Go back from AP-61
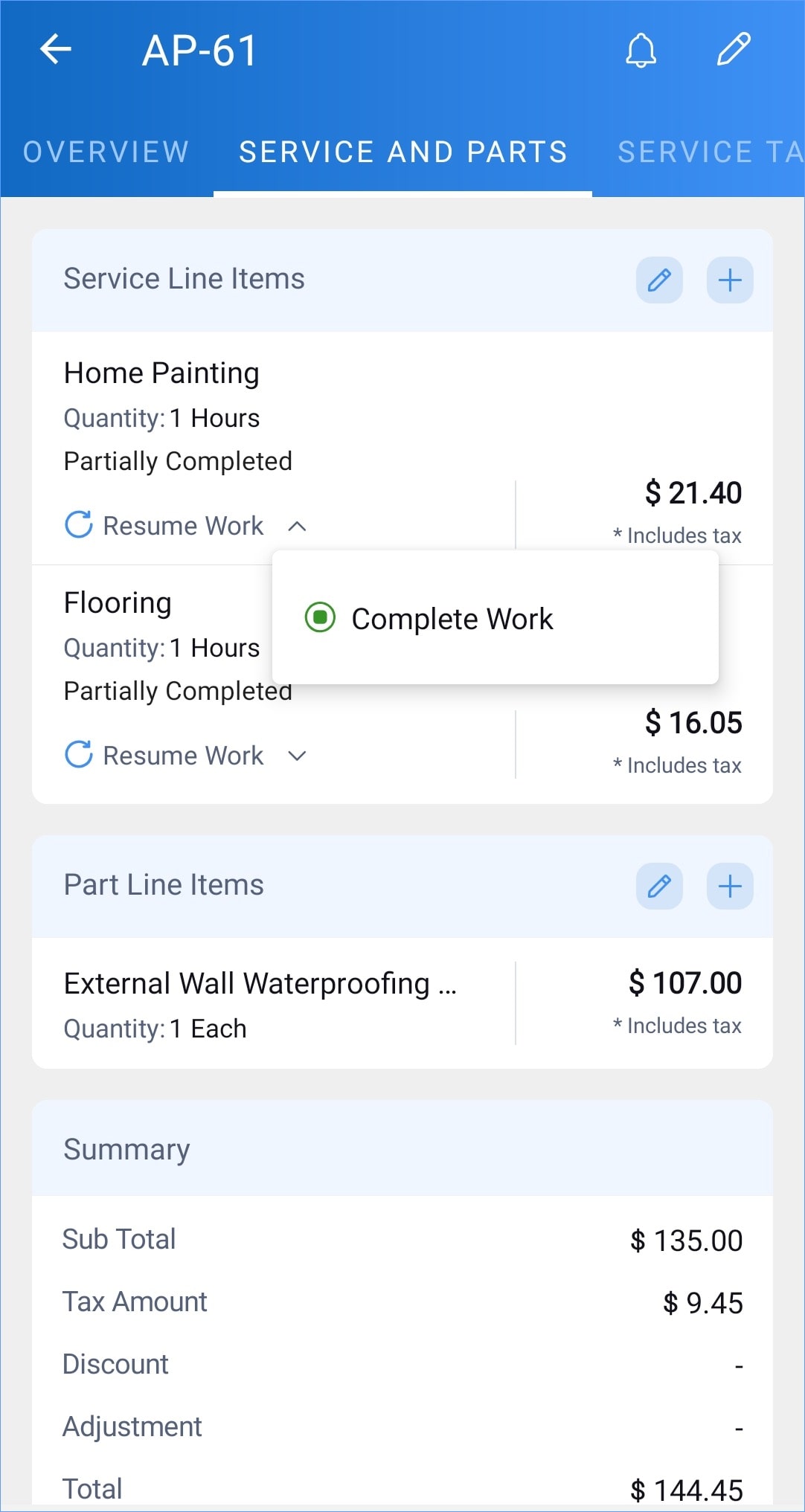The width and height of the screenshot is (805, 1512). tap(56, 50)
